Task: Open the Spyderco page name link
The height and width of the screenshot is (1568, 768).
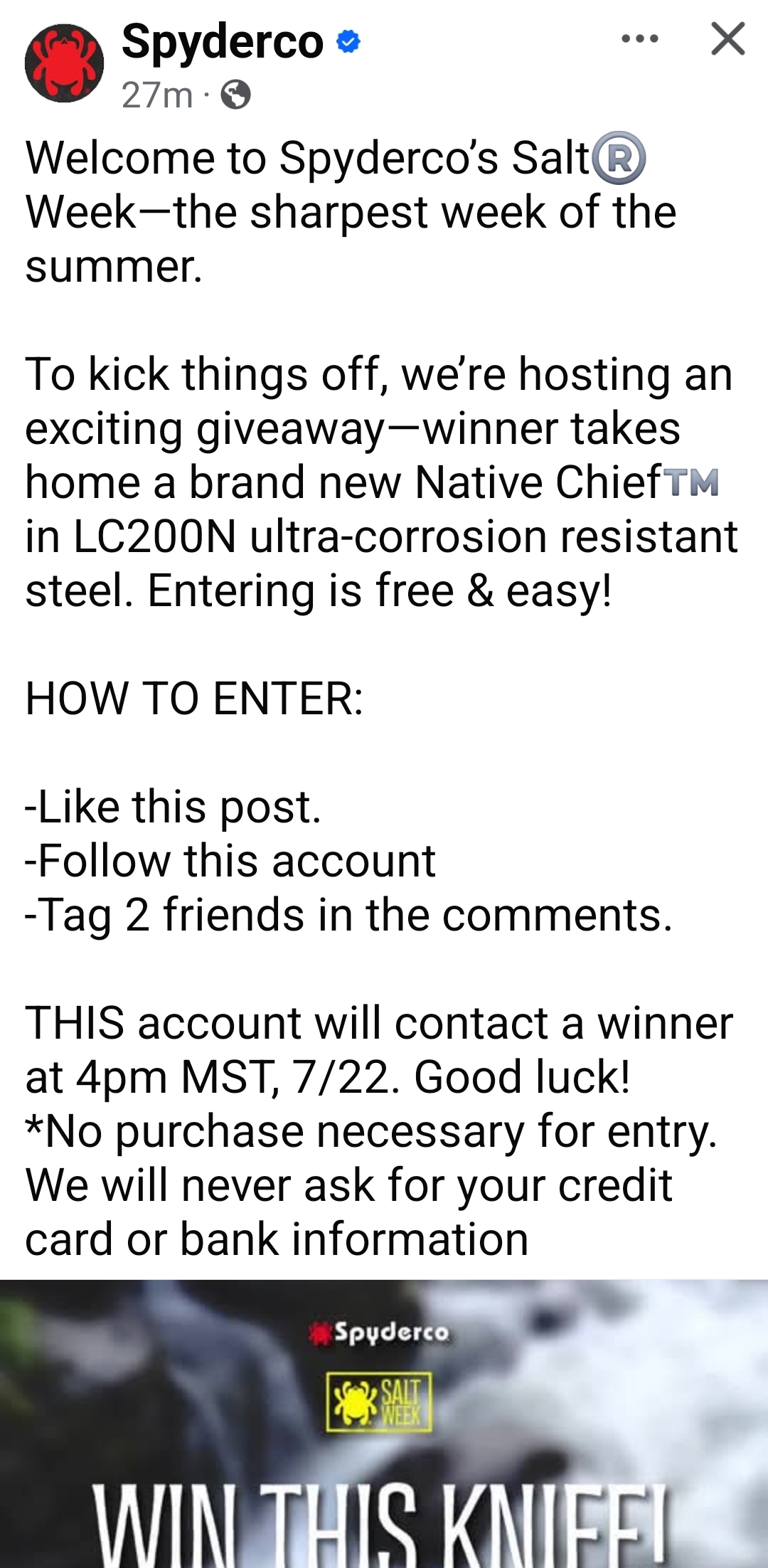Action: point(223,41)
